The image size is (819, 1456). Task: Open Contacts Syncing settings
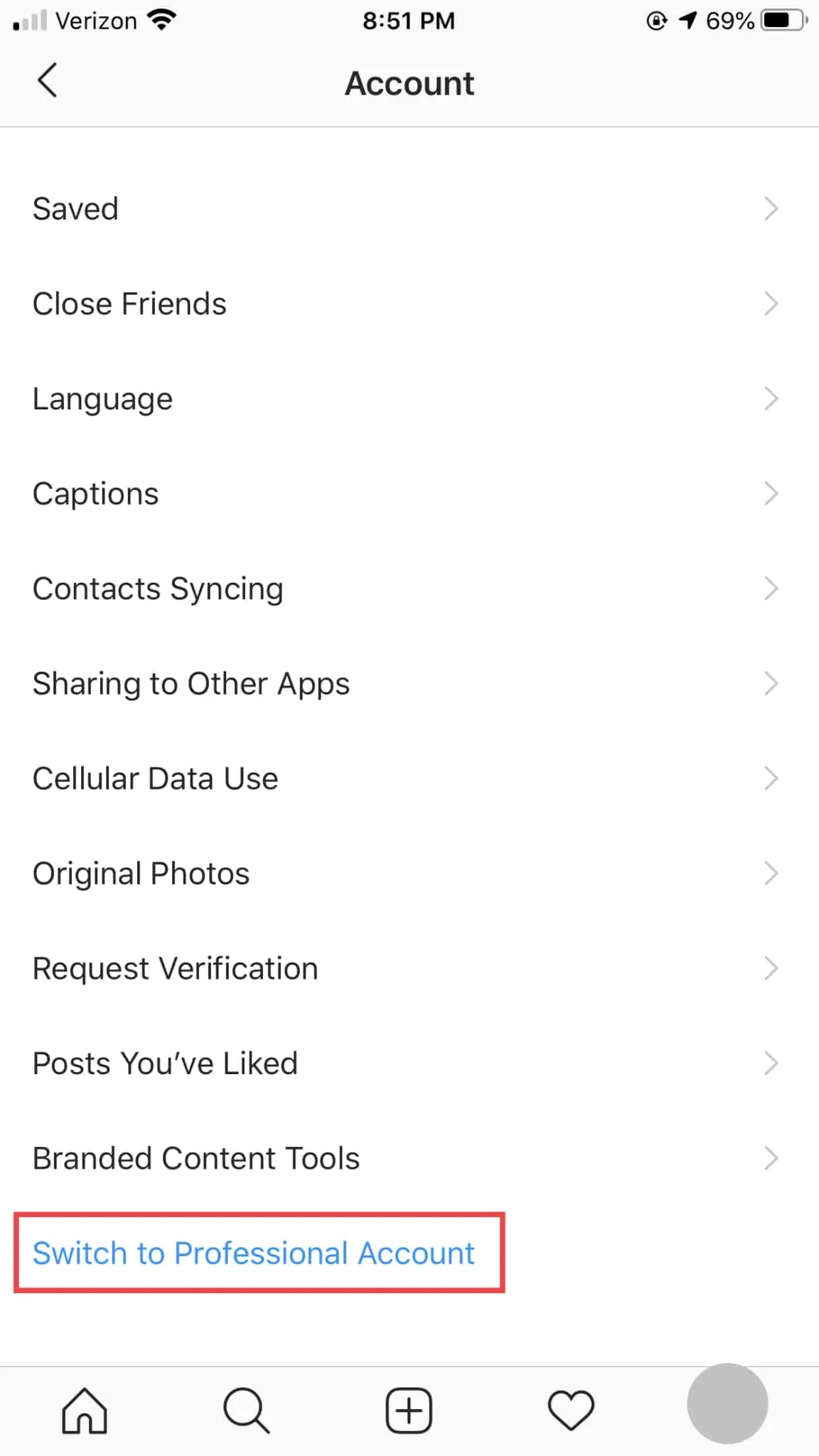[x=158, y=588]
